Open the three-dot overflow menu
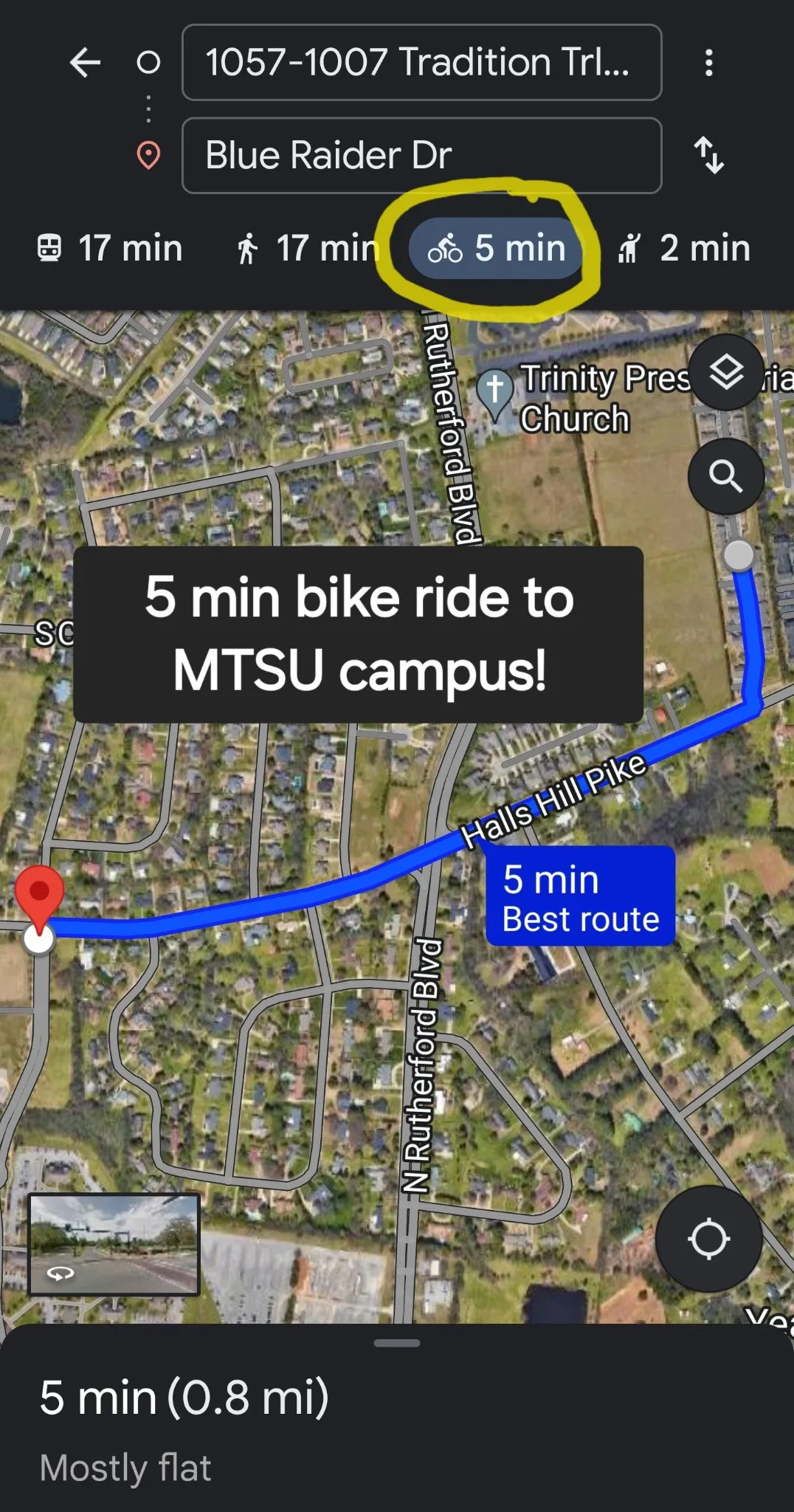Screen dimensions: 794x1512 click(708, 63)
